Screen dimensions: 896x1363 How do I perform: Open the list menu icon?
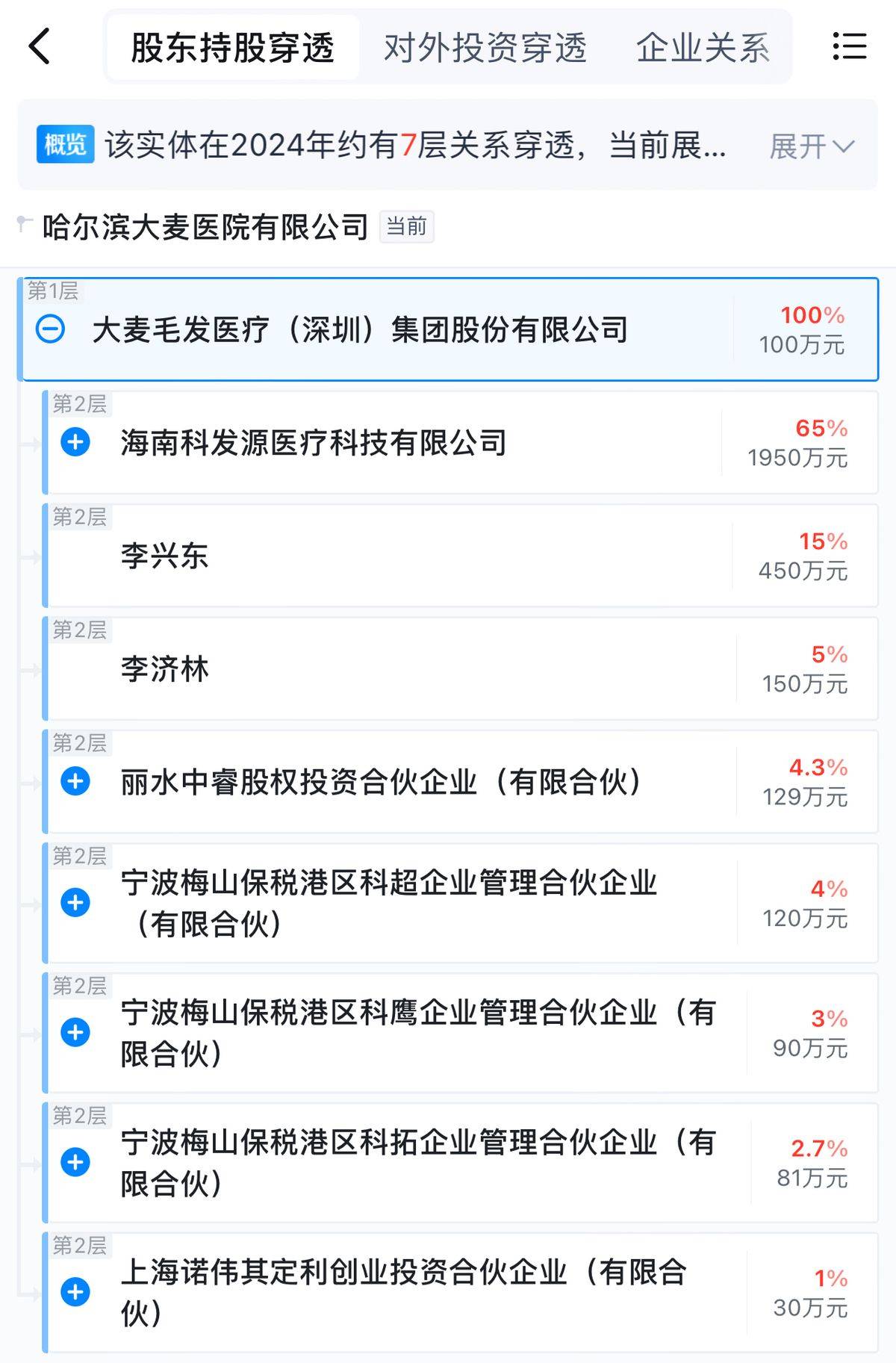click(x=849, y=46)
